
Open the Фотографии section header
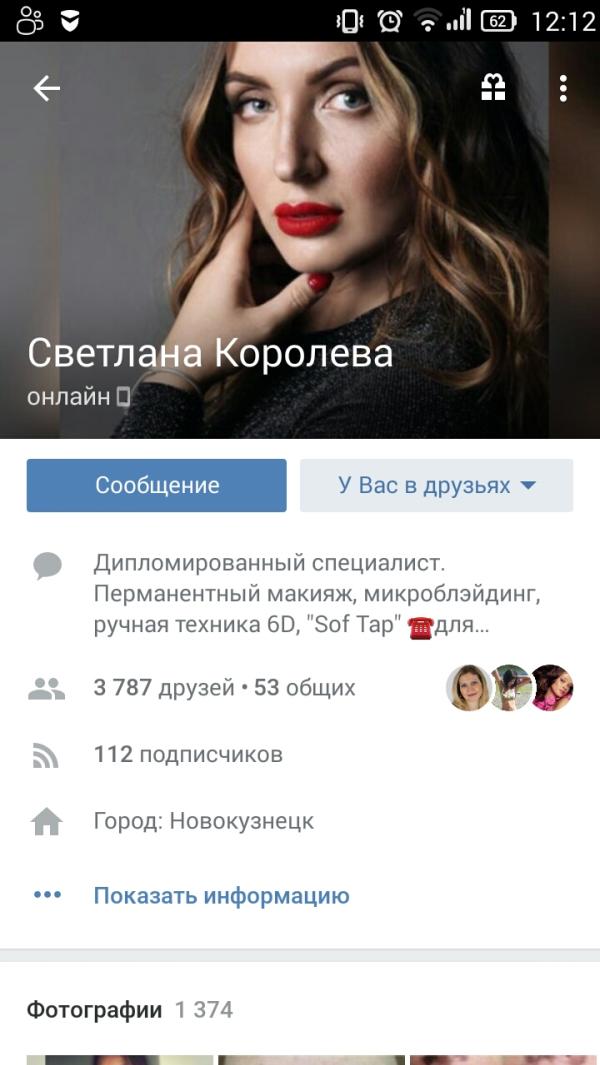click(x=95, y=1010)
